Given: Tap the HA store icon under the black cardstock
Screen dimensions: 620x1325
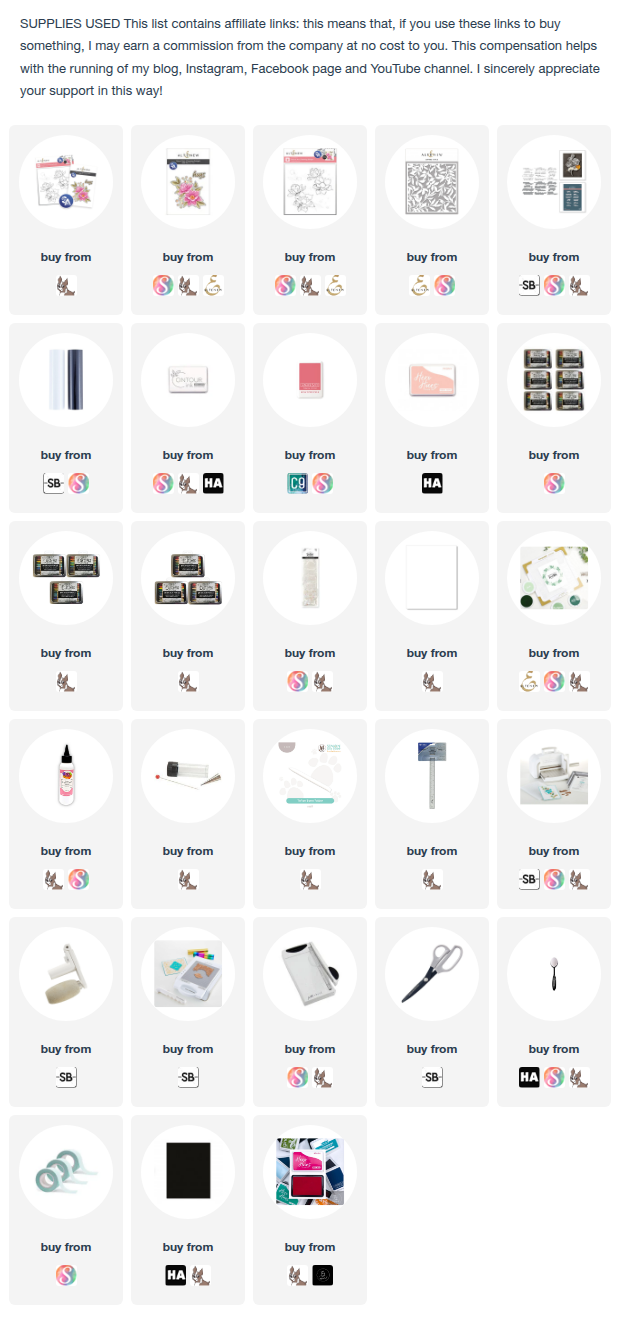Looking at the screenshot, I should click(x=175, y=1275).
